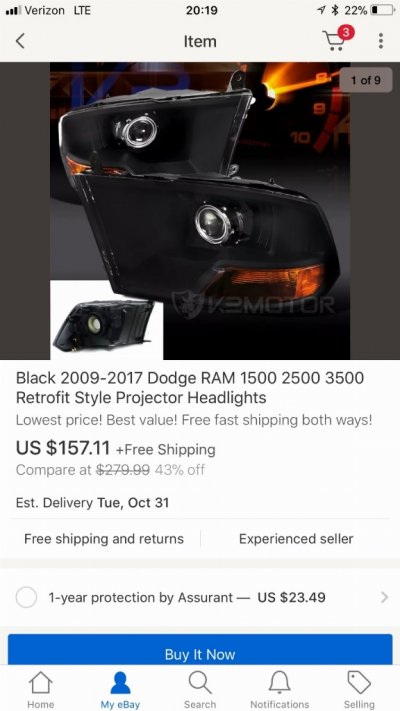The image size is (400, 711).
Task: Go to the Selling tab
Action: tap(359, 689)
